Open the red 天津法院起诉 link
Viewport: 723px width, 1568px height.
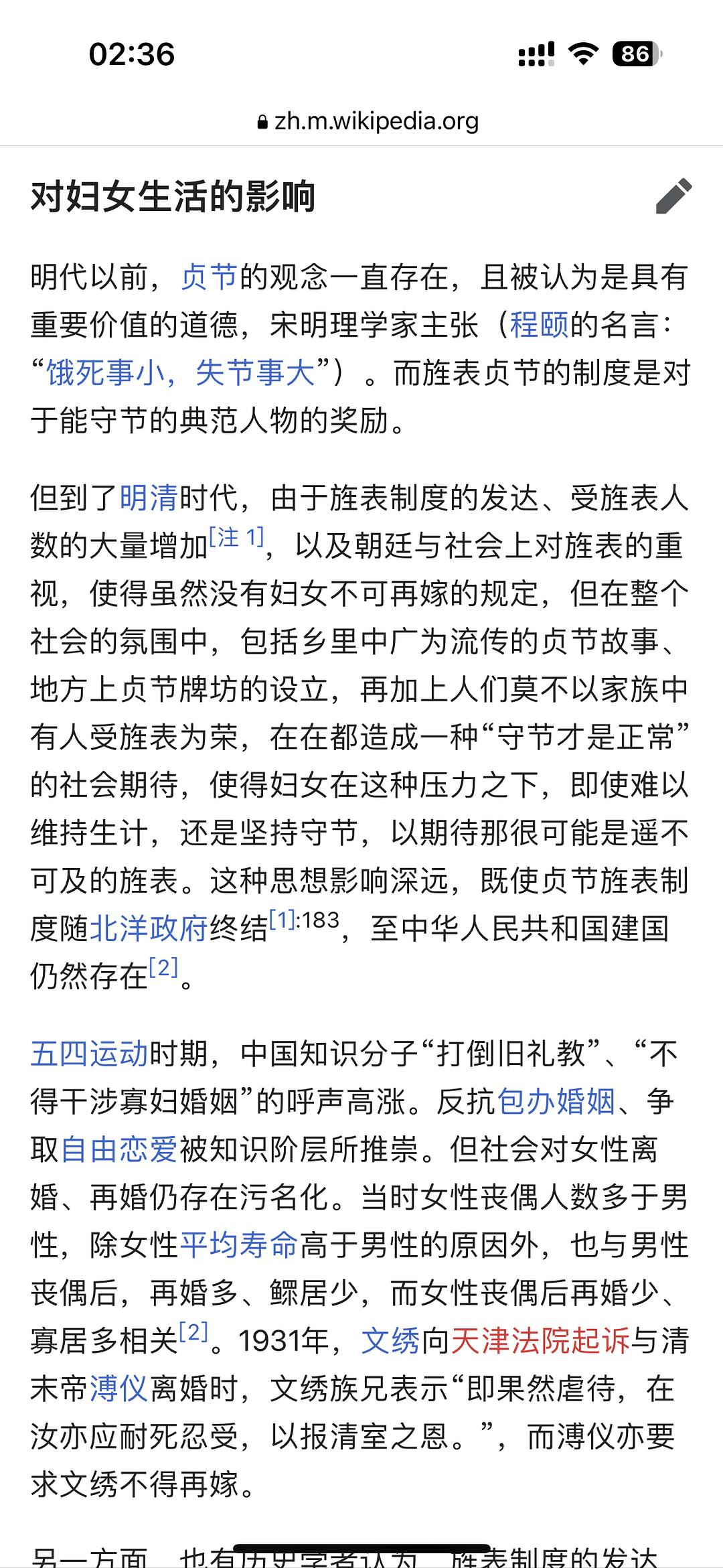[540, 1342]
